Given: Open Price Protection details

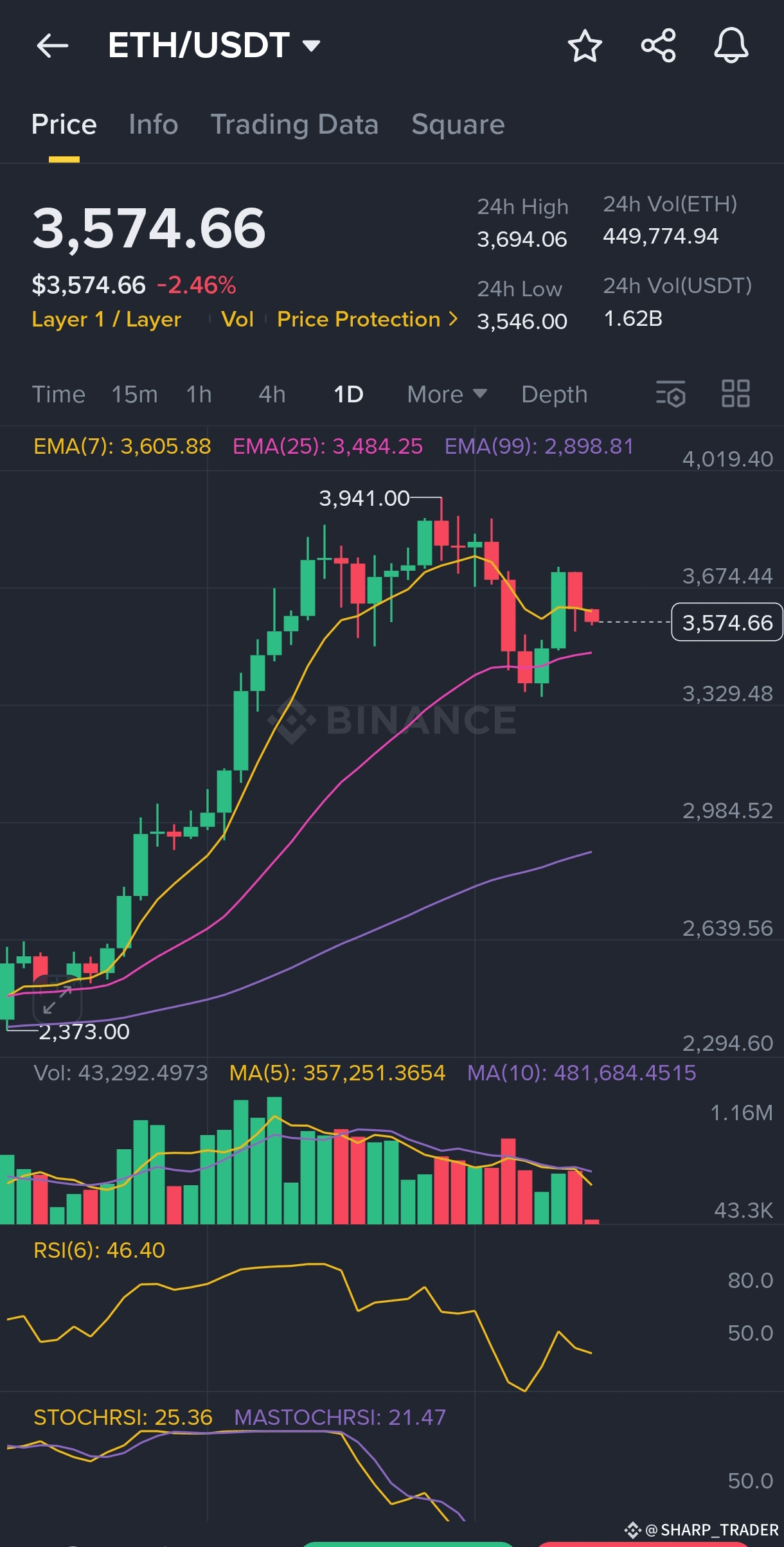Looking at the screenshot, I should click(x=368, y=319).
